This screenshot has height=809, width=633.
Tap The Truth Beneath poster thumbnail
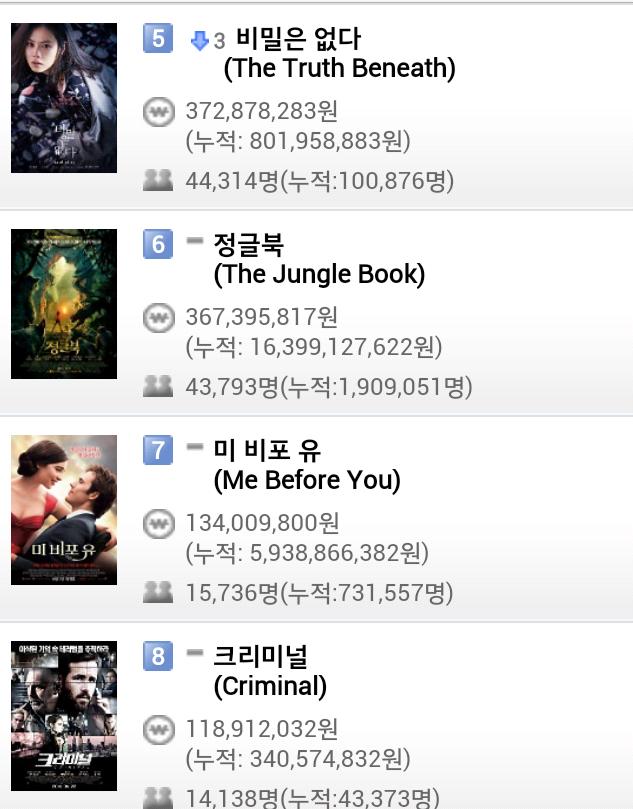point(64,99)
